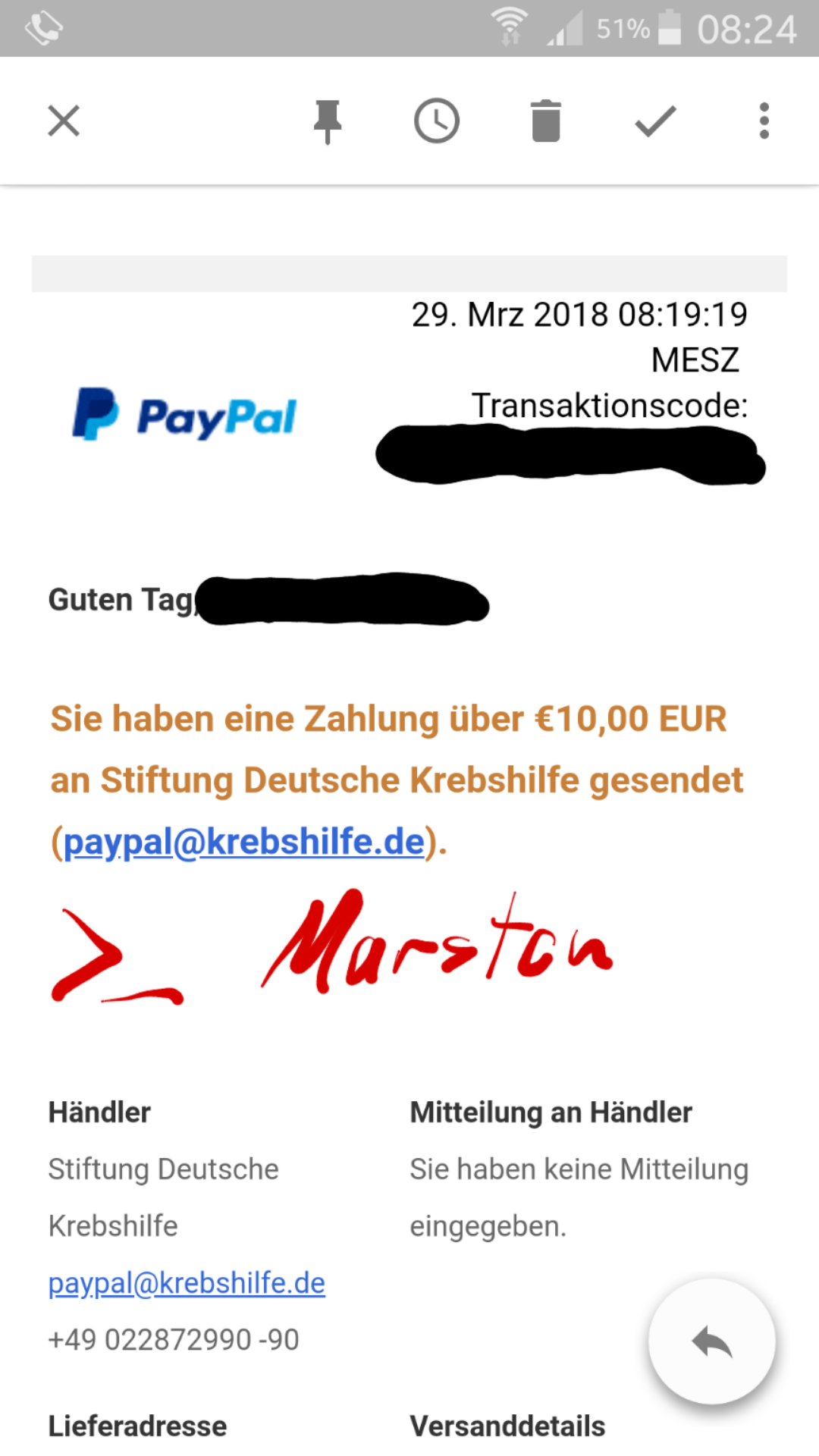This screenshot has height=1456, width=819.
Task: Mark email as done with the checkmark
Action: (655, 121)
